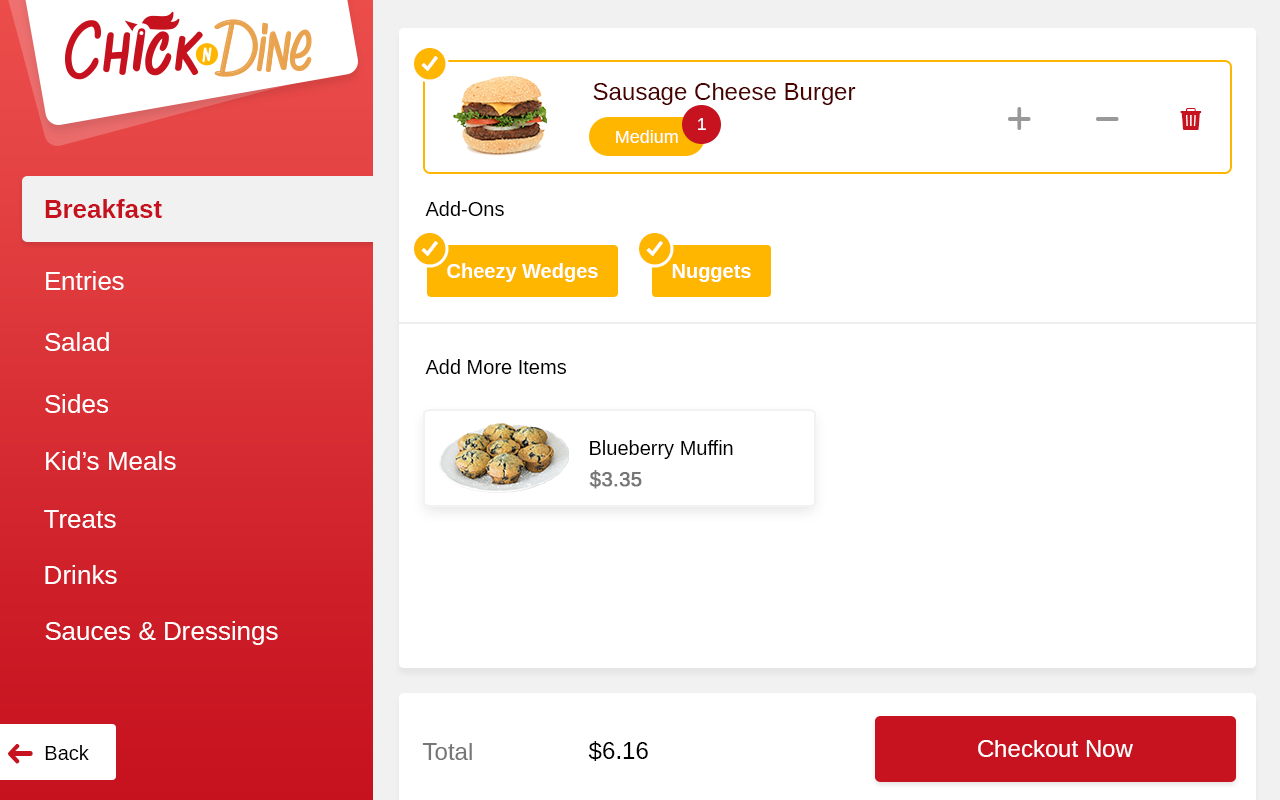The width and height of the screenshot is (1280, 800).
Task: Switch to the Entries category
Action: (x=84, y=281)
